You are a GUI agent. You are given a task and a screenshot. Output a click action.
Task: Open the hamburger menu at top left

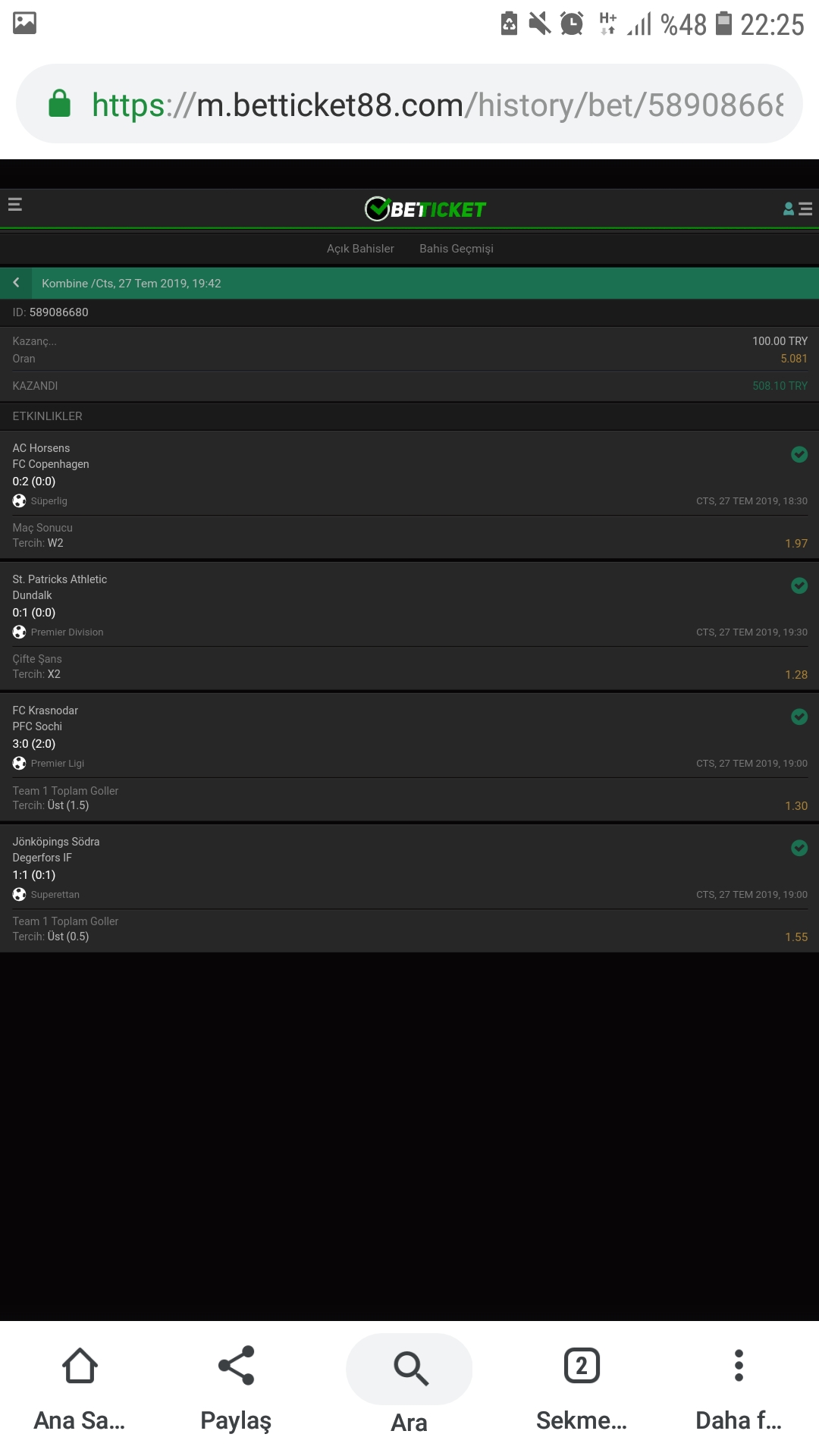pos(14,205)
